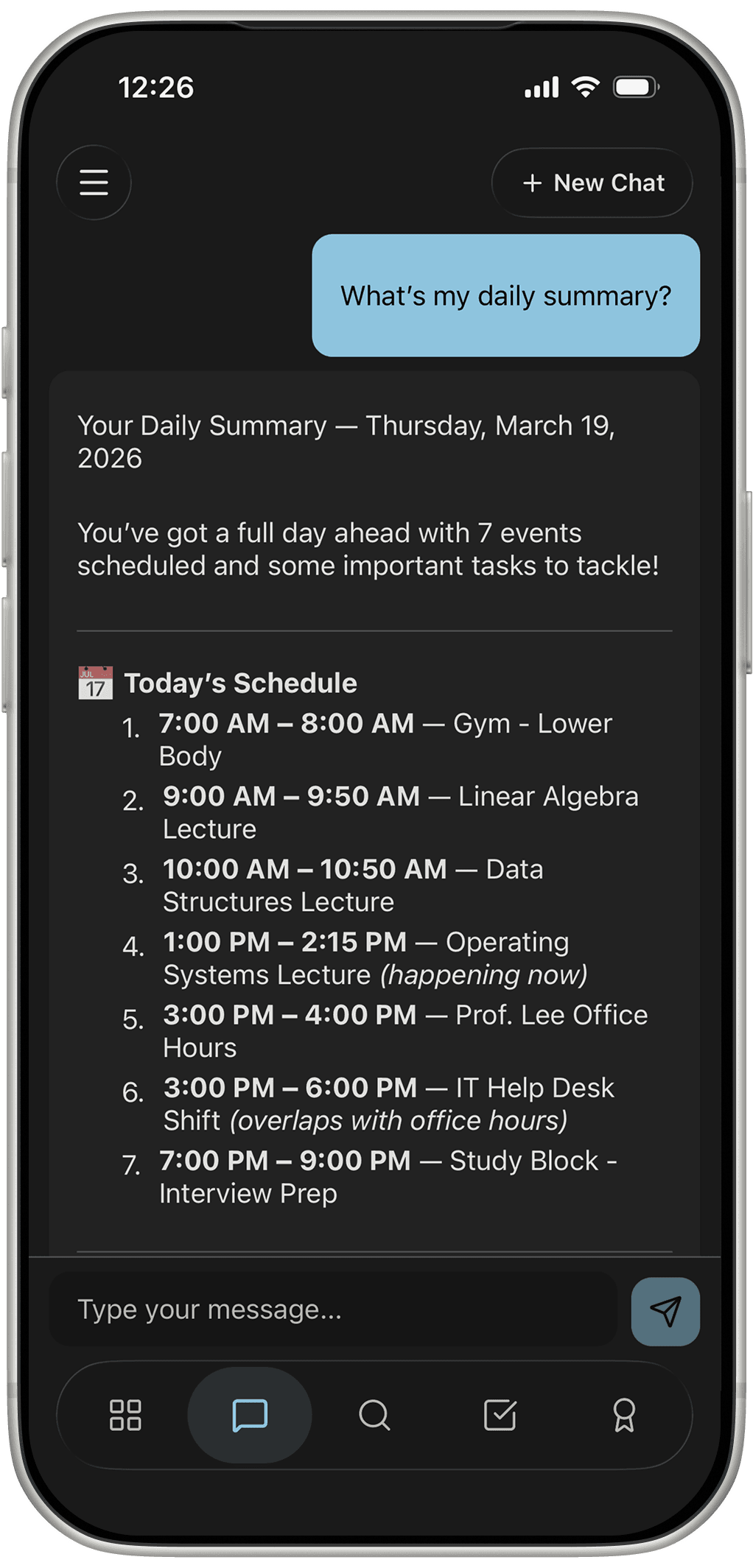Open the navigation drawer menu
The image size is (753, 1568).
[x=94, y=183]
